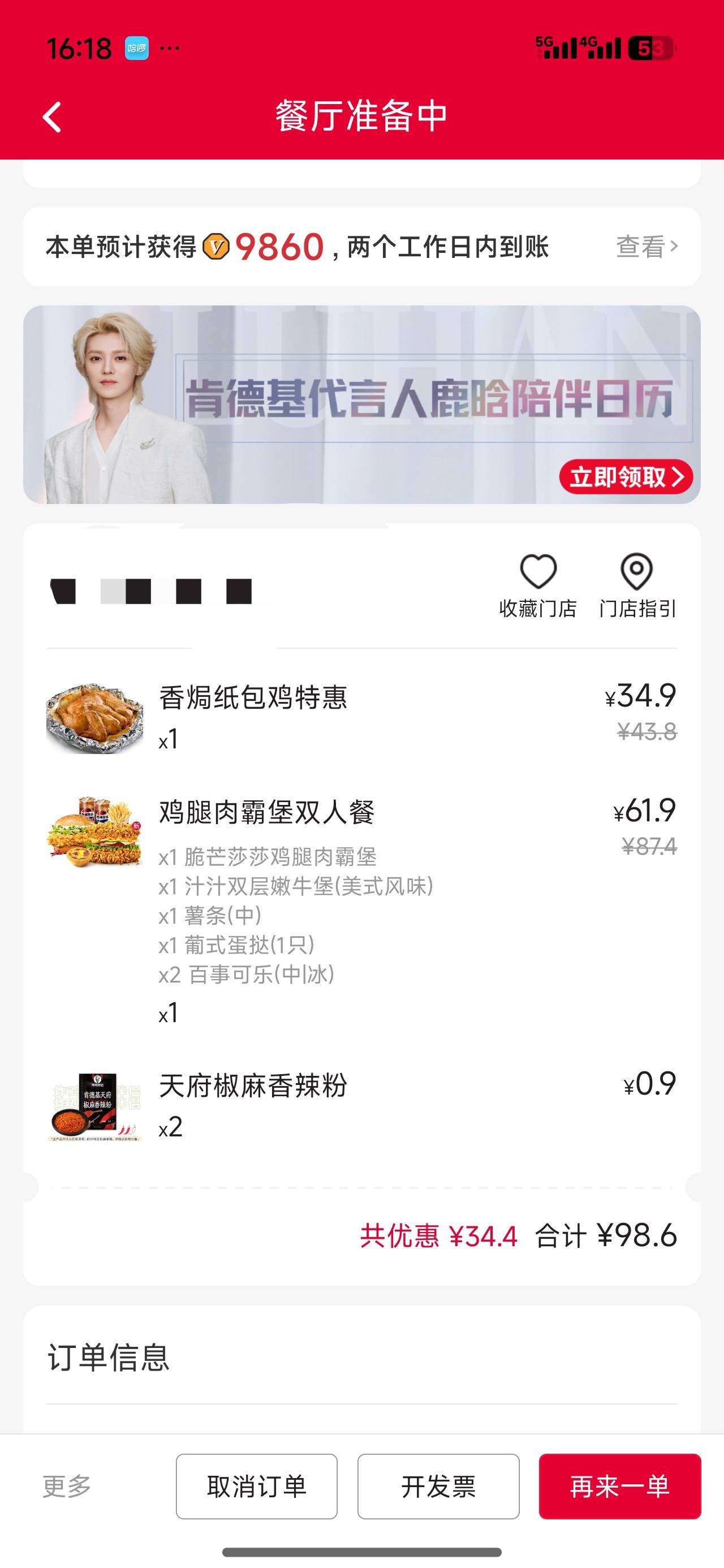Favorite this store with 收藏门店
The image size is (724, 1568).
pyautogui.click(x=538, y=584)
